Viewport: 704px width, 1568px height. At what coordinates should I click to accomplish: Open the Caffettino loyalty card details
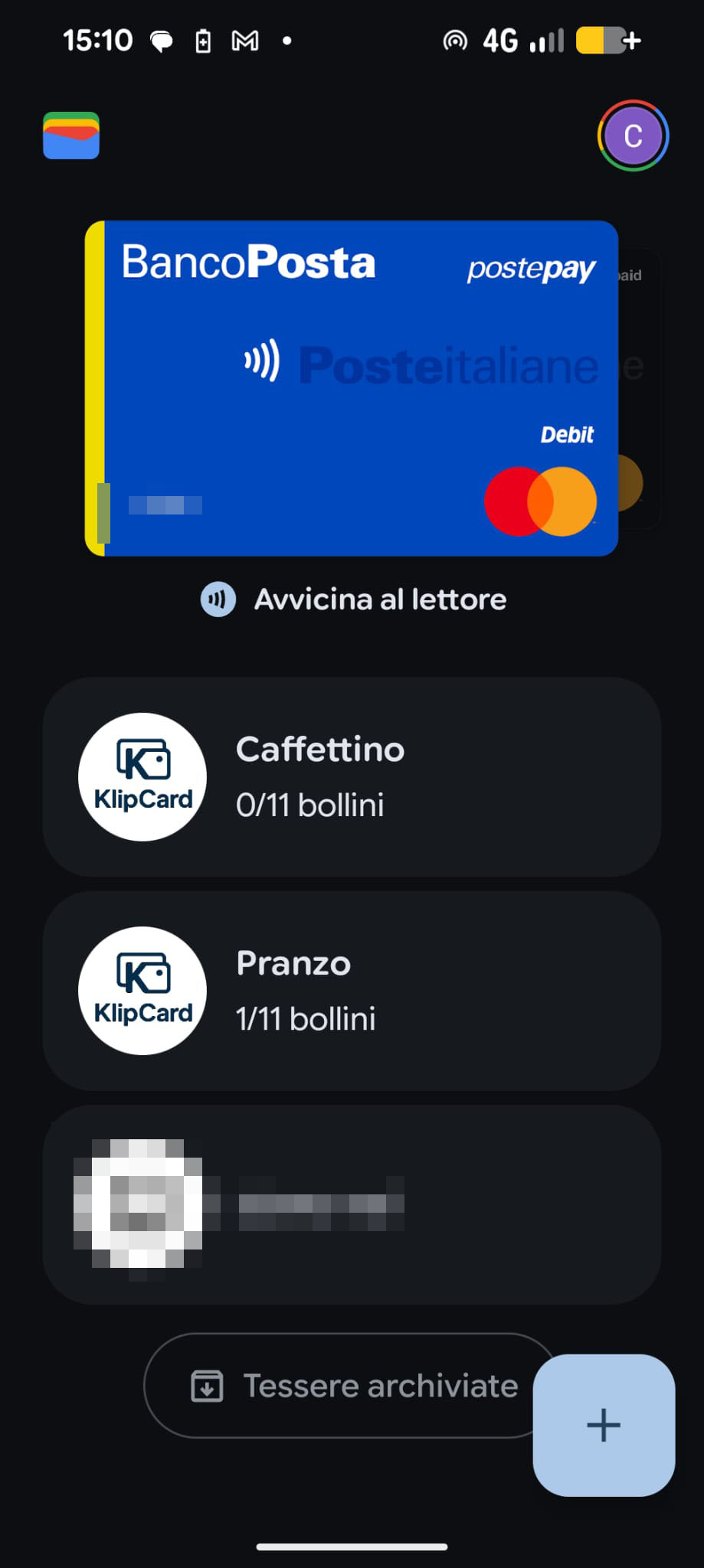tap(352, 776)
